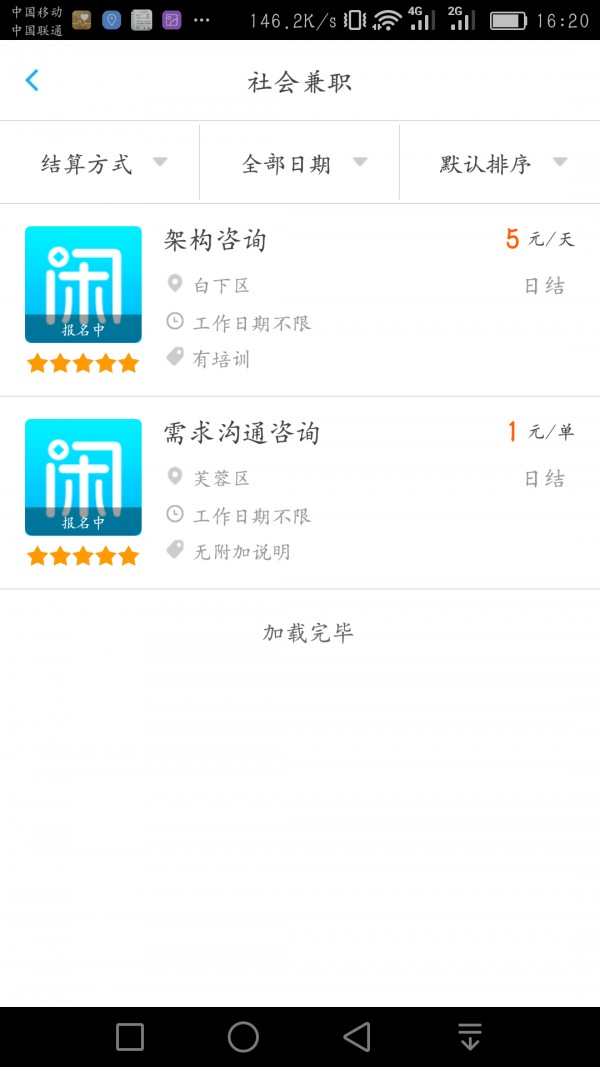Go back from the 社会兼职 page

pos(32,81)
